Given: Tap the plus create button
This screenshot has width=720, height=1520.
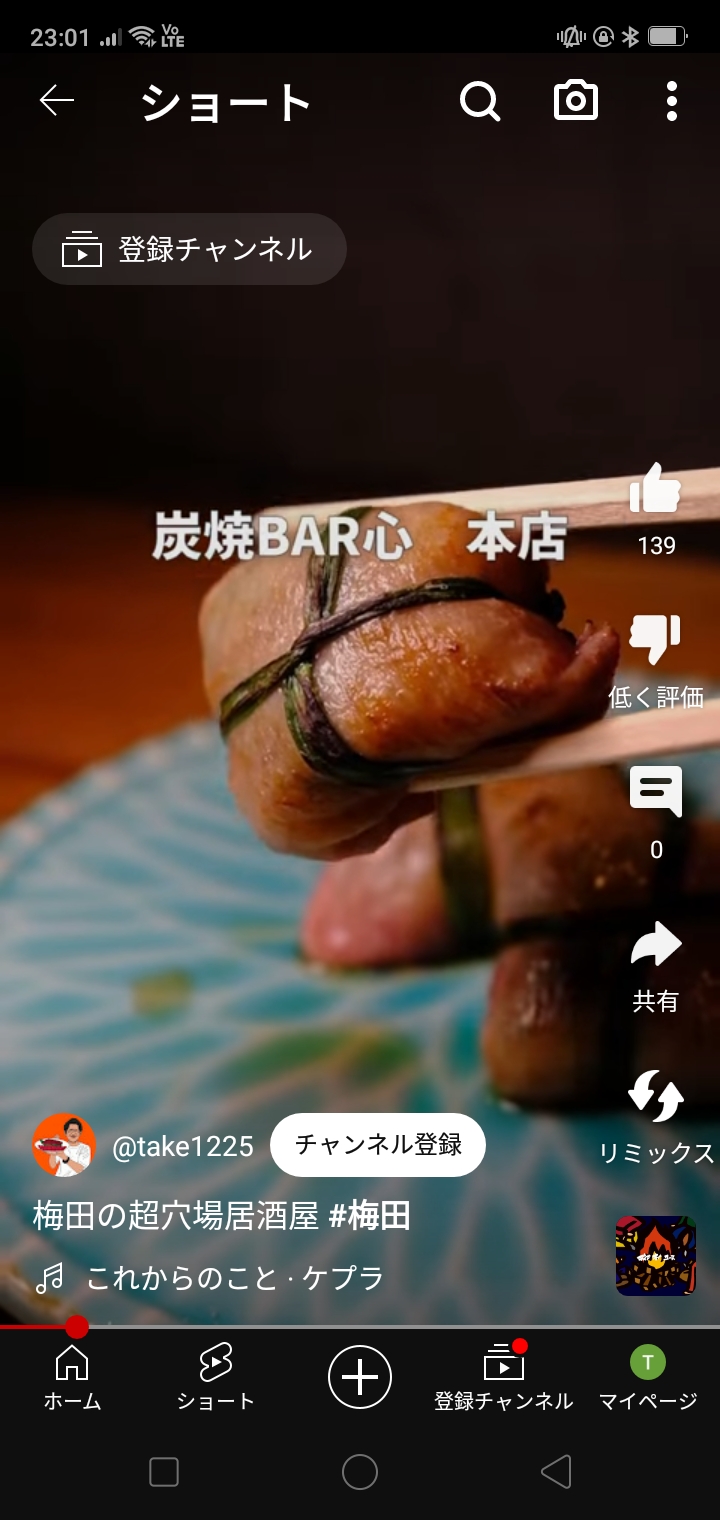Looking at the screenshot, I should coord(360,1377).
